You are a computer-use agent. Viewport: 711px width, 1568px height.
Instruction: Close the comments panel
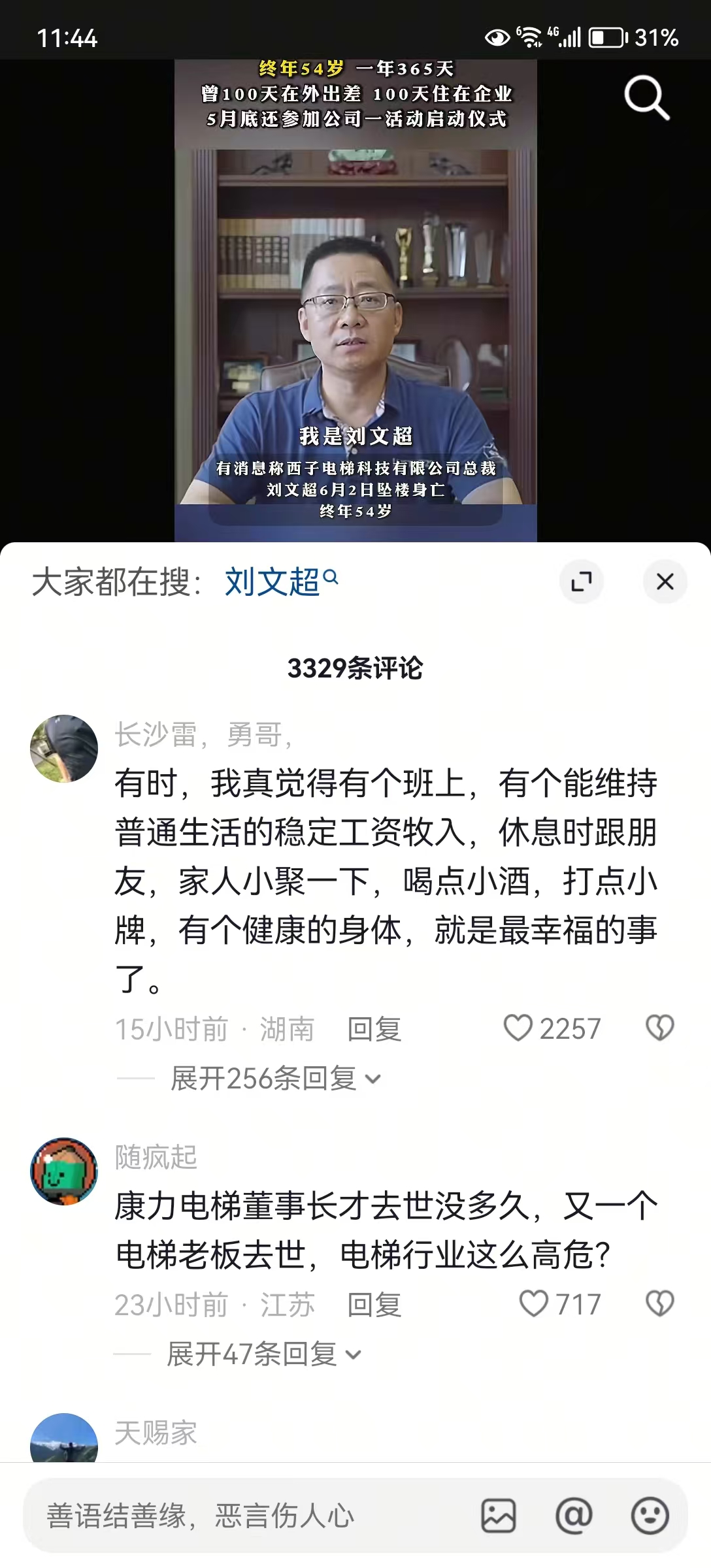[x=665, y=581]
